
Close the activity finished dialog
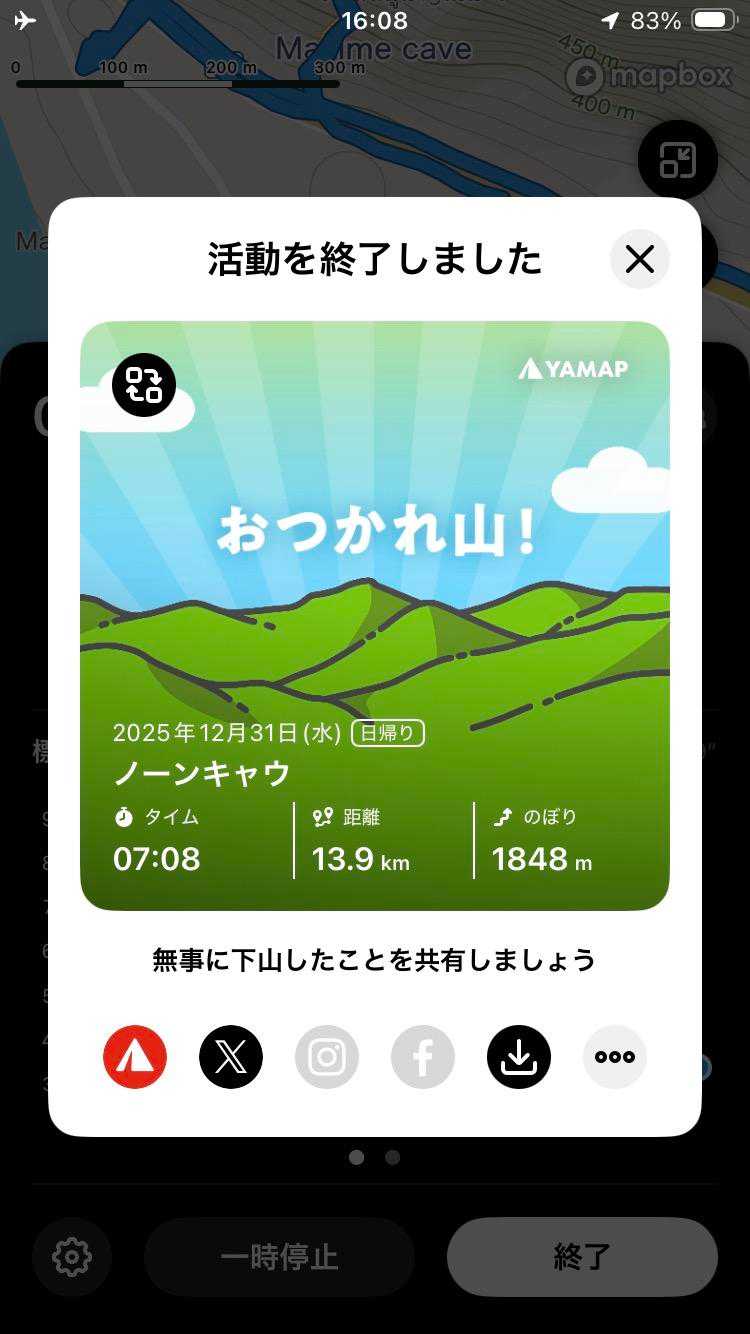[639, 260]
